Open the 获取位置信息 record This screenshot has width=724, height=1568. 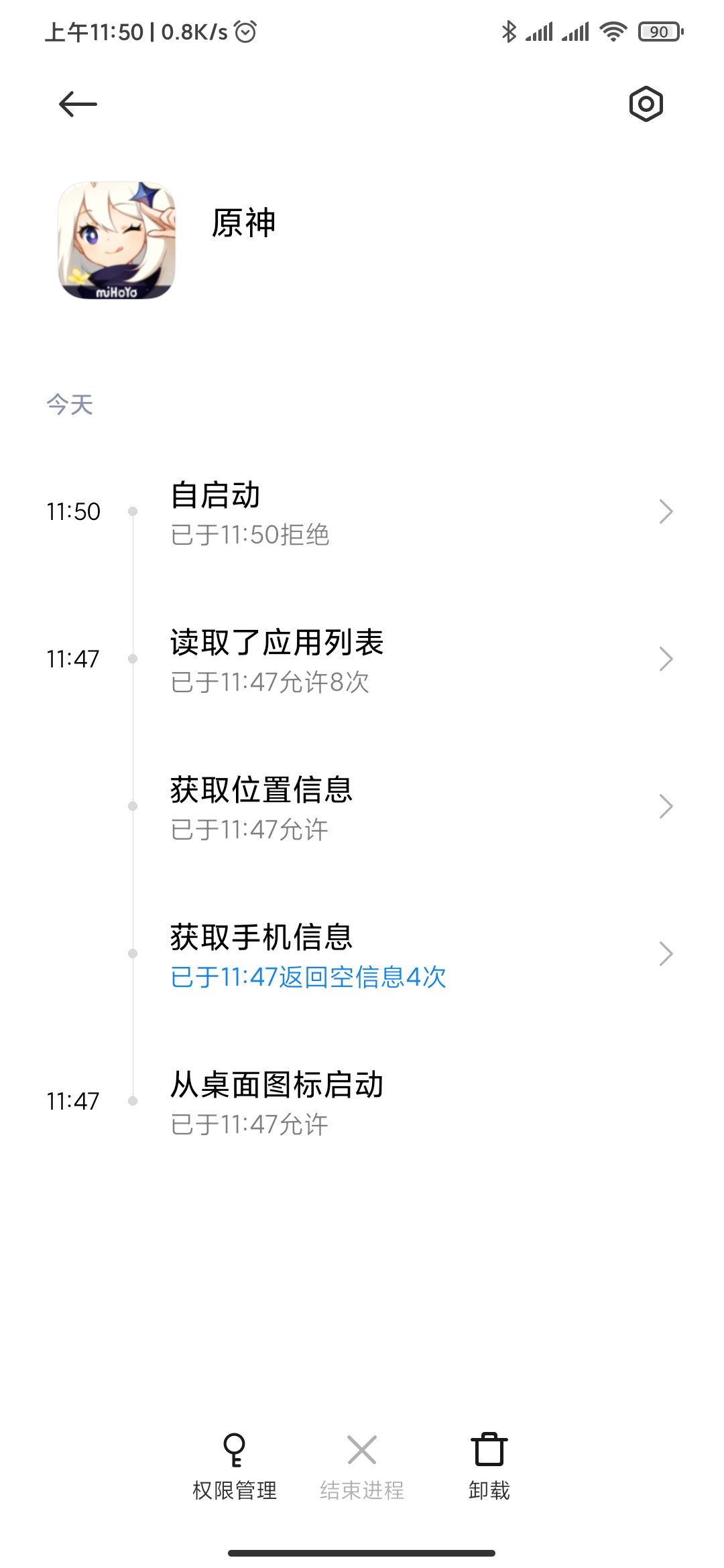pos(362,807)
